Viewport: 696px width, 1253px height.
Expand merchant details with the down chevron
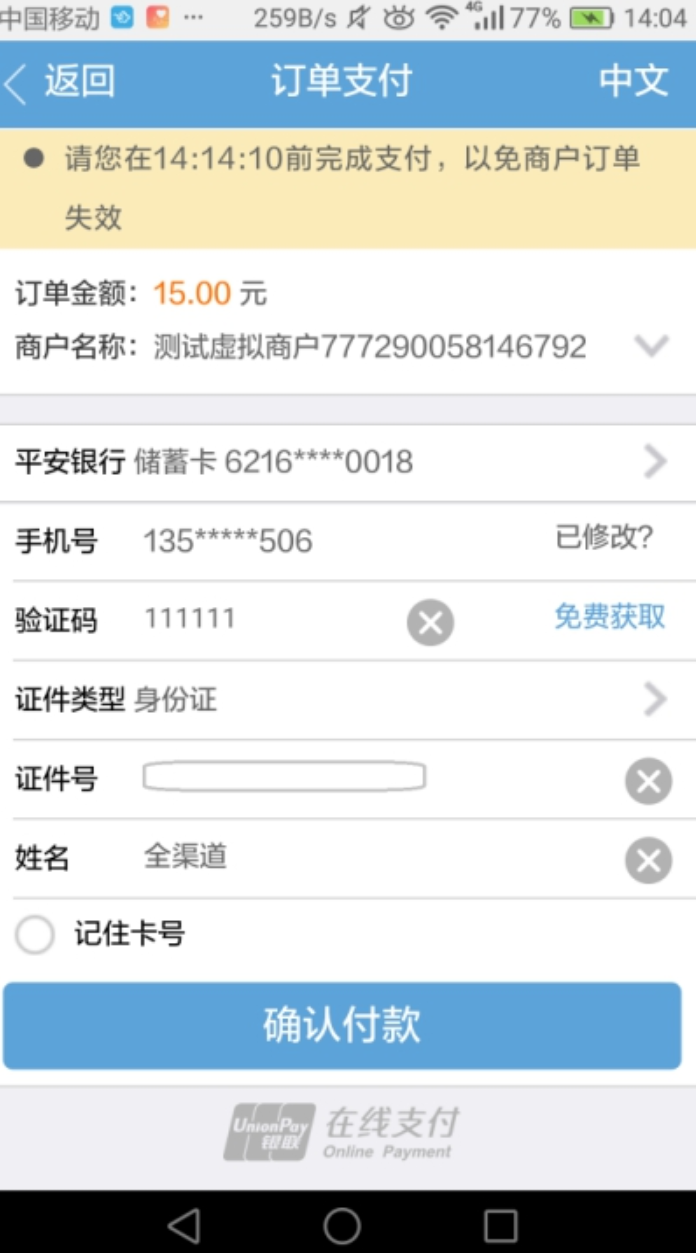(x=651, y=346)
